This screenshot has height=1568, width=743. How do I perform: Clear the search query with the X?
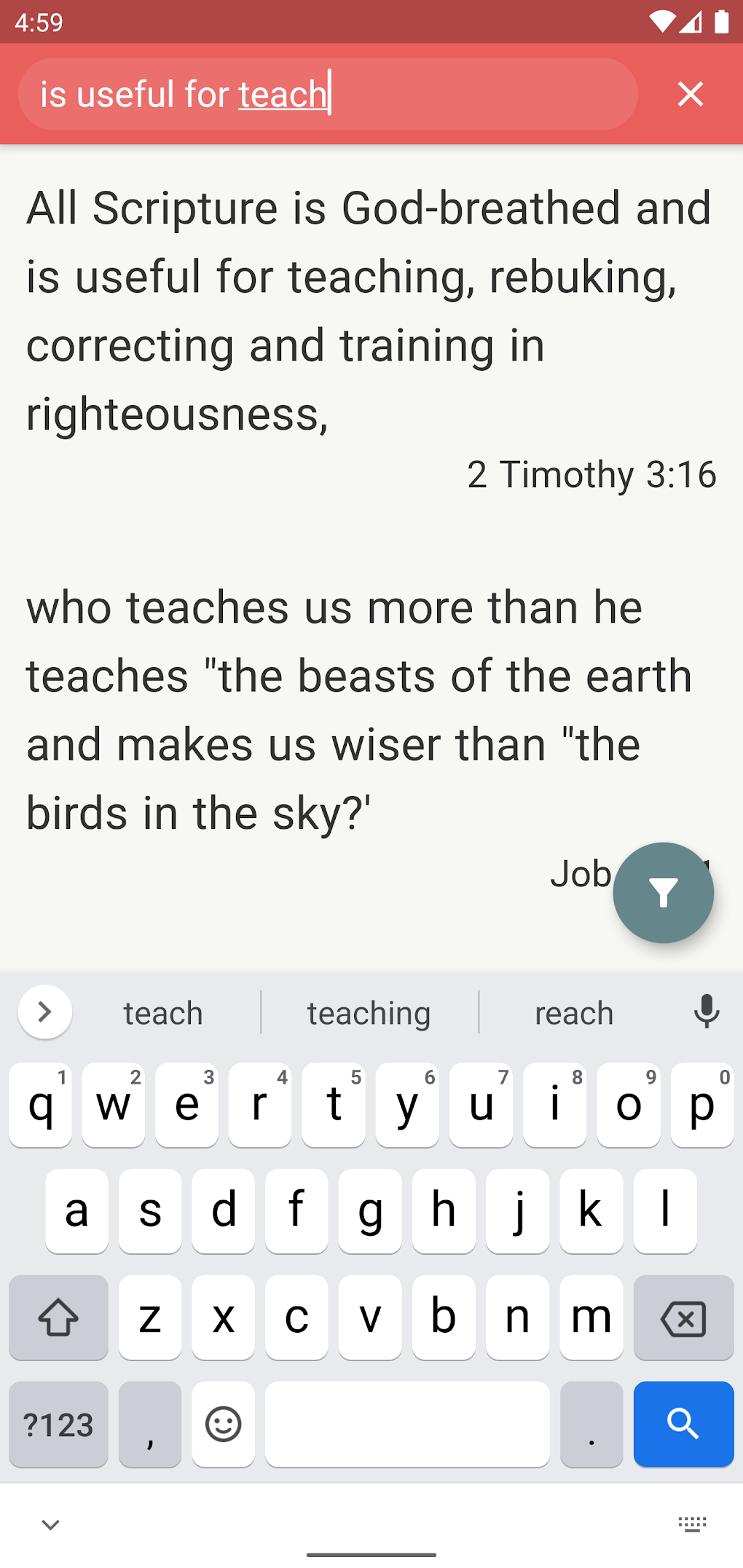[x=690, y=93]
